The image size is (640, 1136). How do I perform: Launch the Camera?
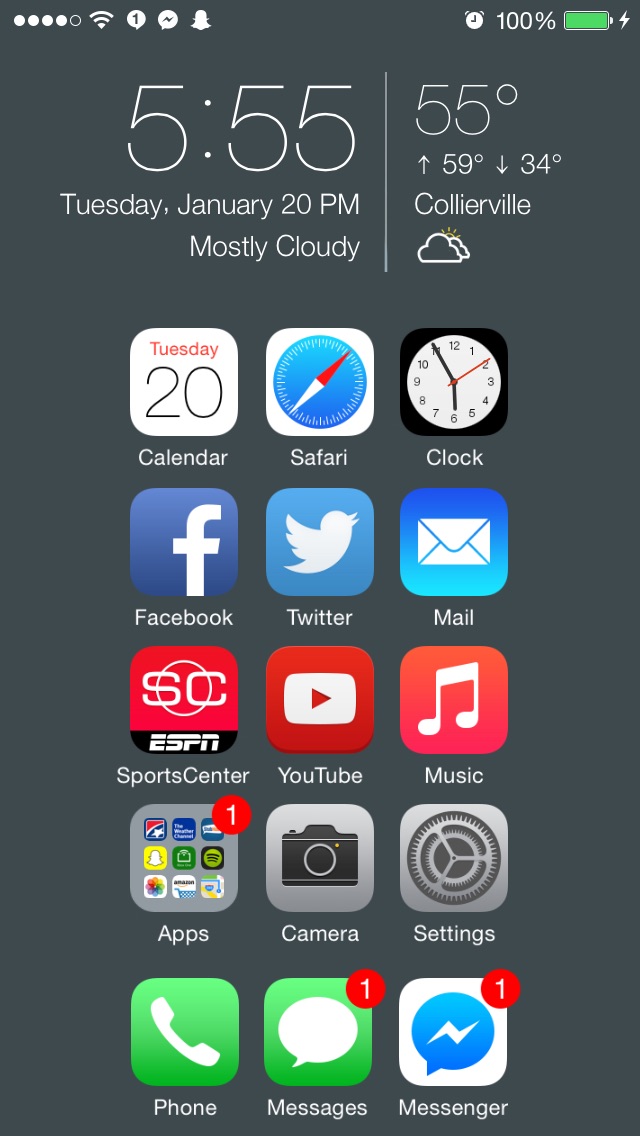click(320, 858)
